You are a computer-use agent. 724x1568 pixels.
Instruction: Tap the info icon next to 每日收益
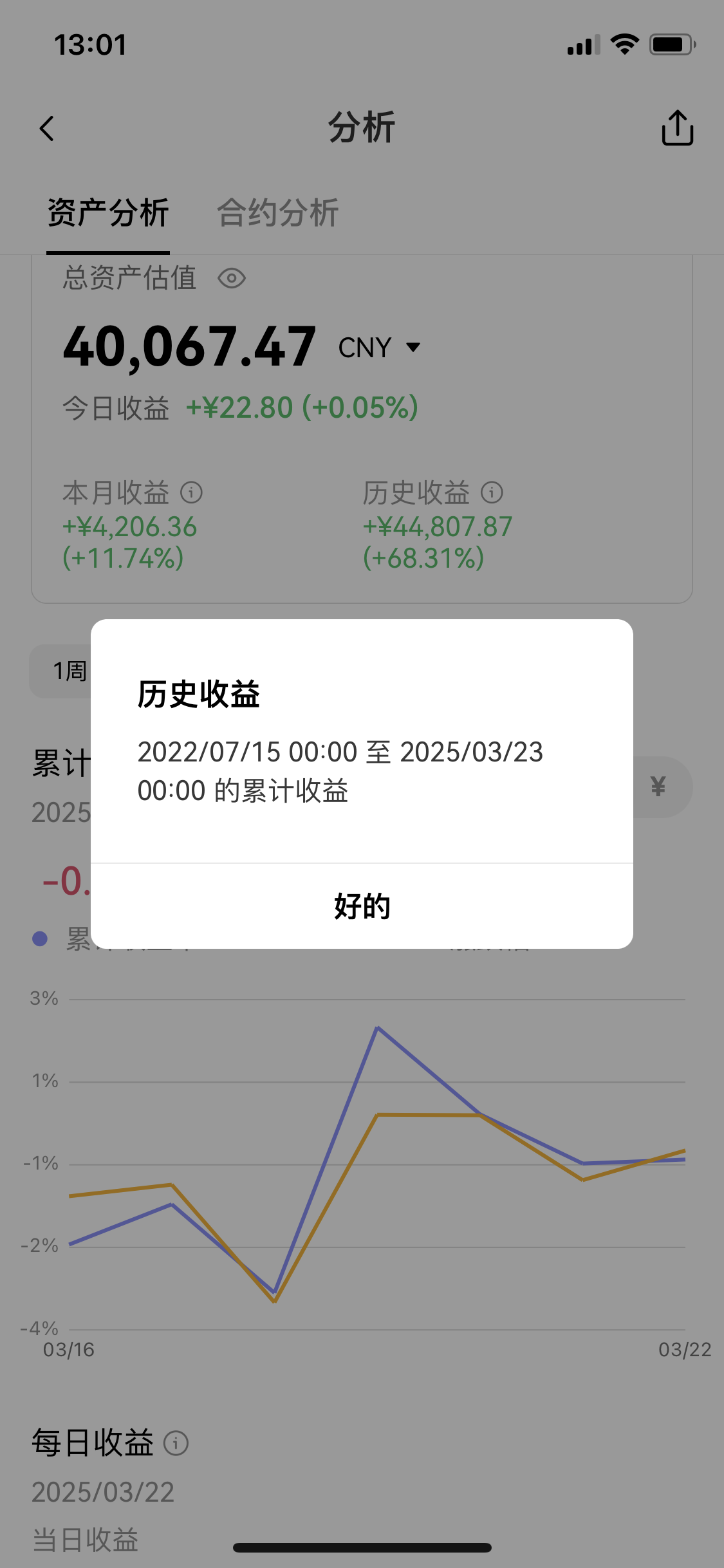[x=175, y=1442]
